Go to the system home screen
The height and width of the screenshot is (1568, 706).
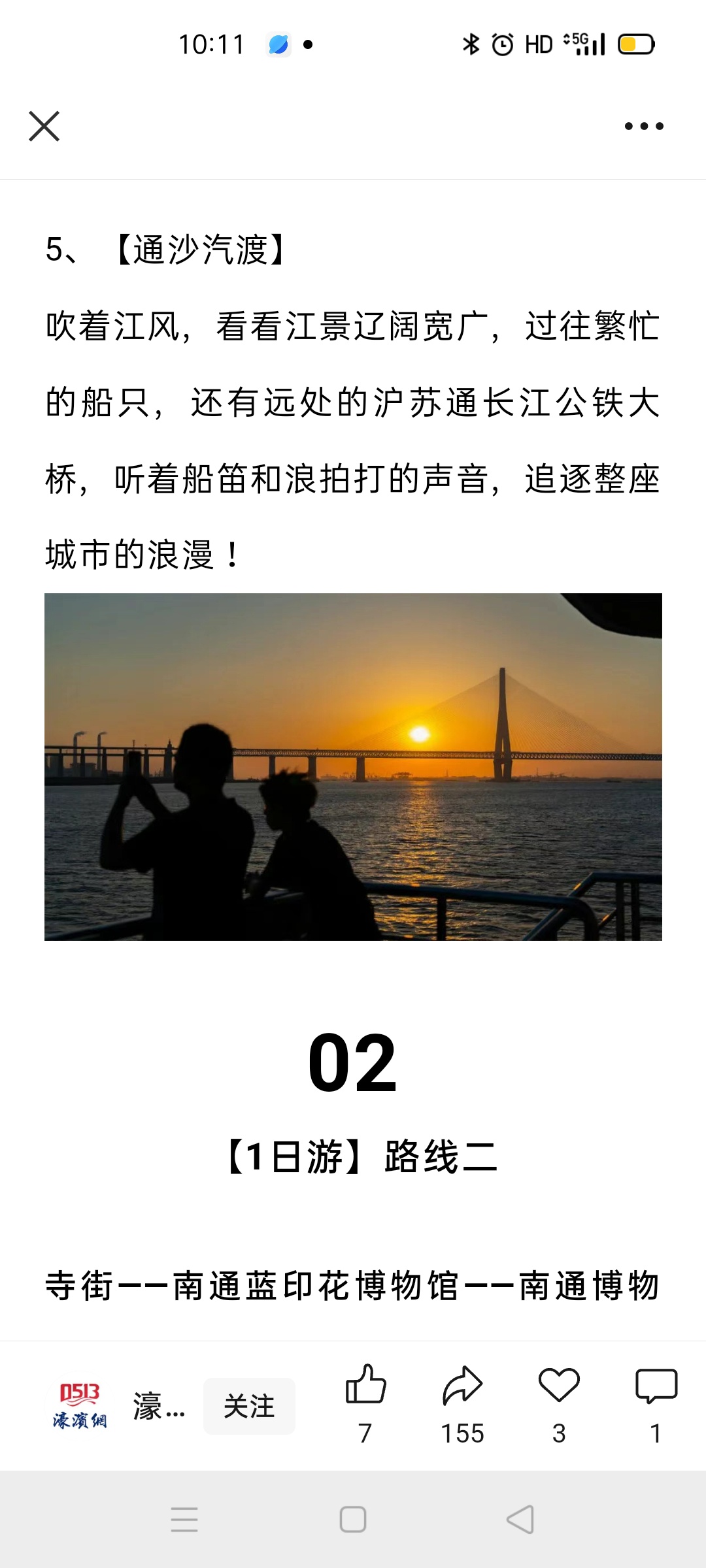353,1520
